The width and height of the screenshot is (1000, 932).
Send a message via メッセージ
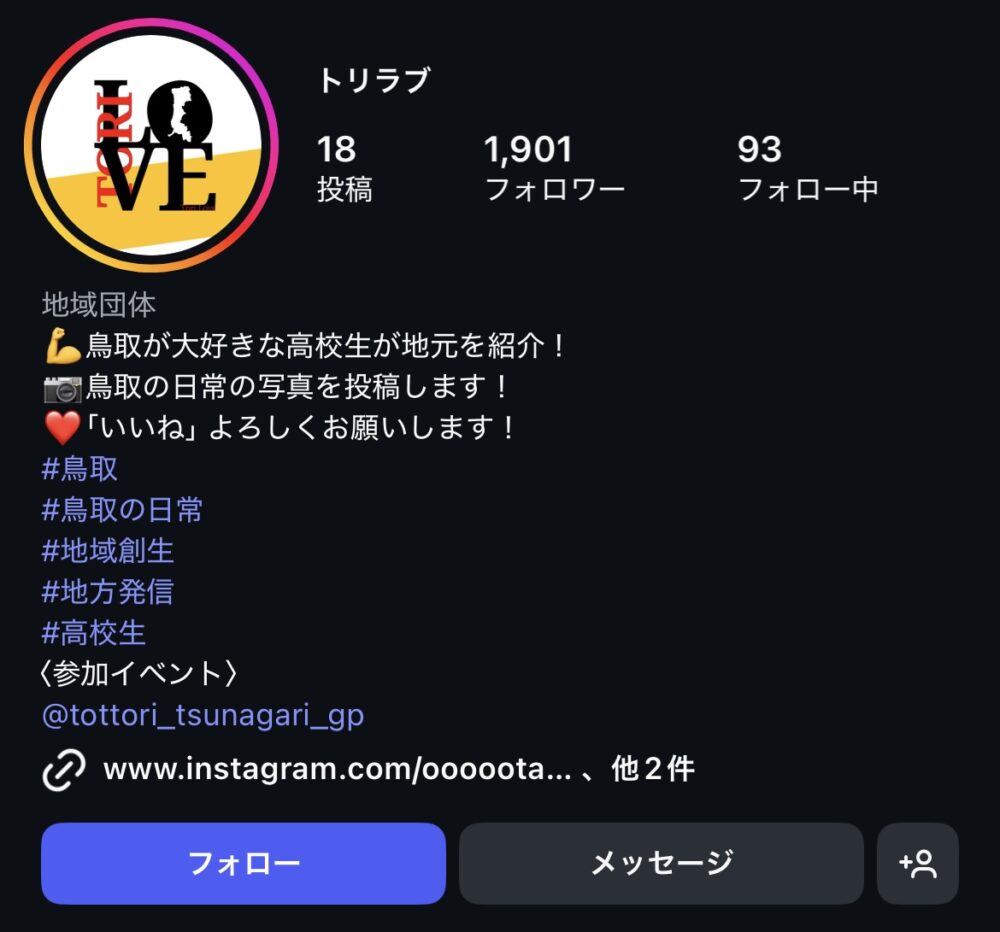661,863
